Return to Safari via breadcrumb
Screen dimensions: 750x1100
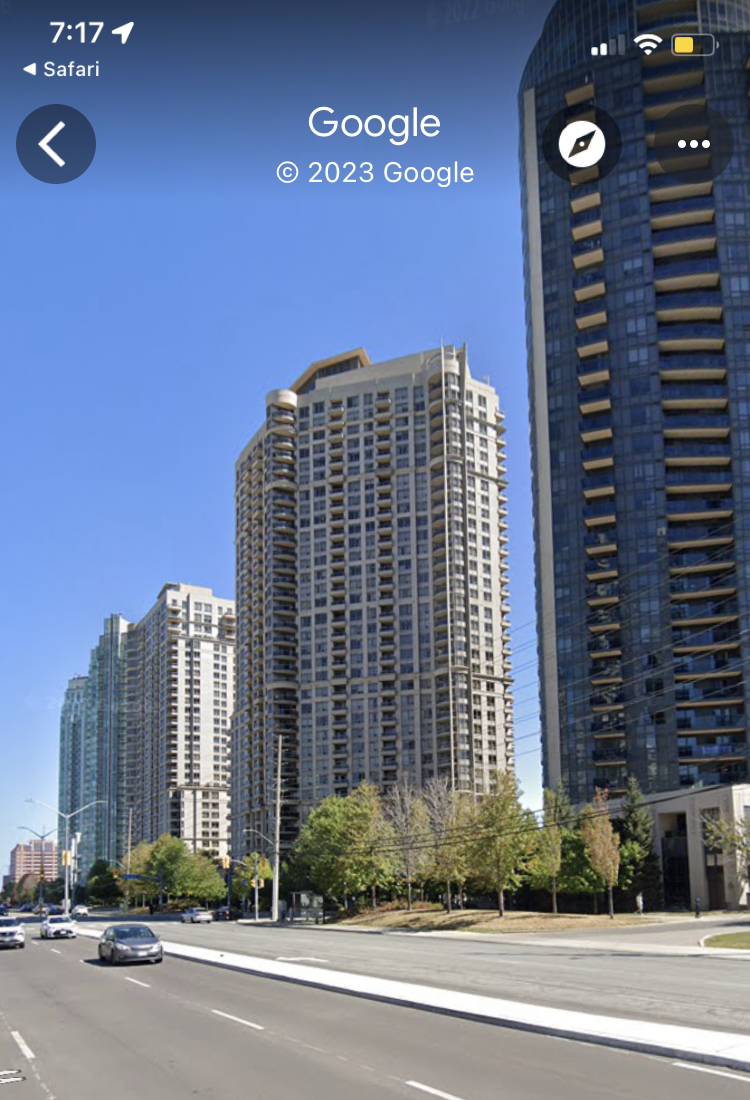61,69
